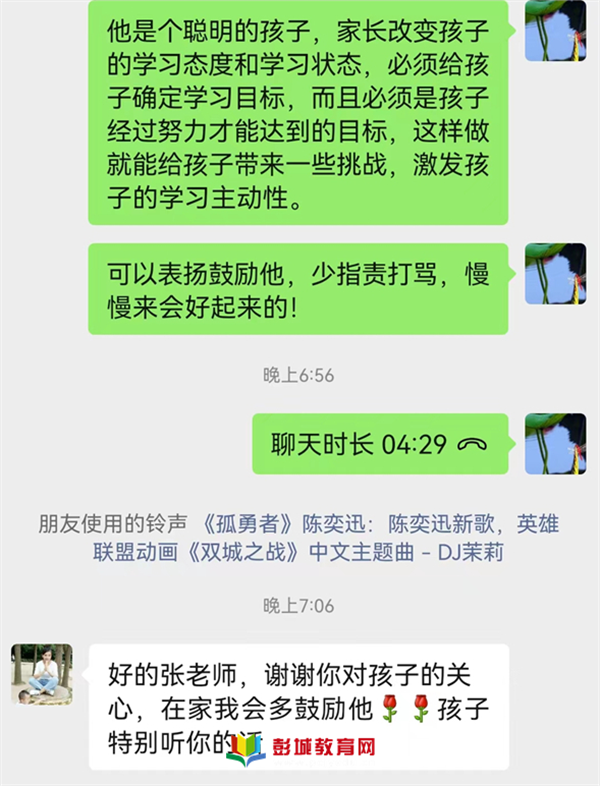Tap own avatar beside 他是个聪明的孩子 message

tap(555, 31)
